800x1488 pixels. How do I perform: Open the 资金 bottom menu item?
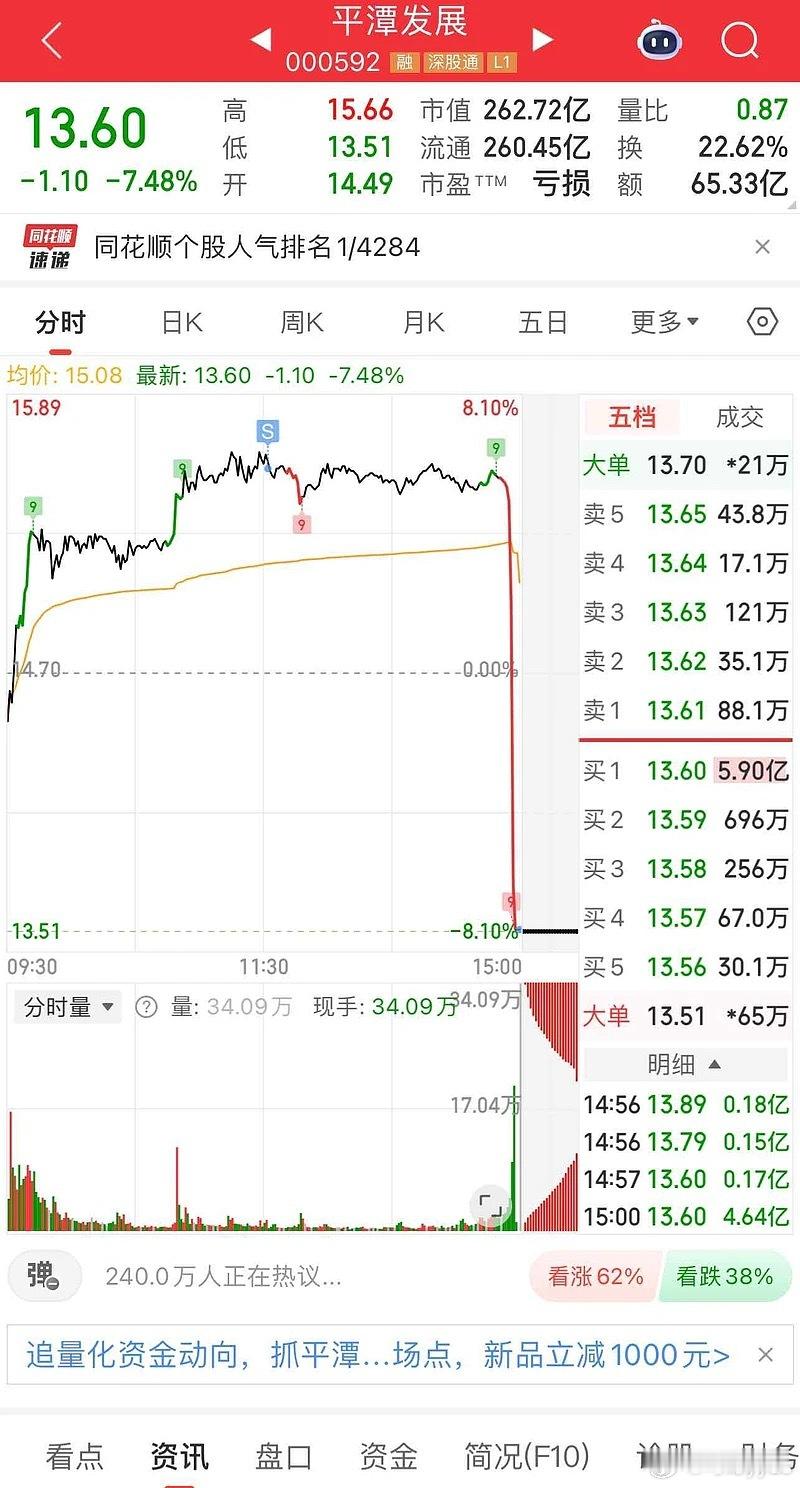[x=389, y=1458]
